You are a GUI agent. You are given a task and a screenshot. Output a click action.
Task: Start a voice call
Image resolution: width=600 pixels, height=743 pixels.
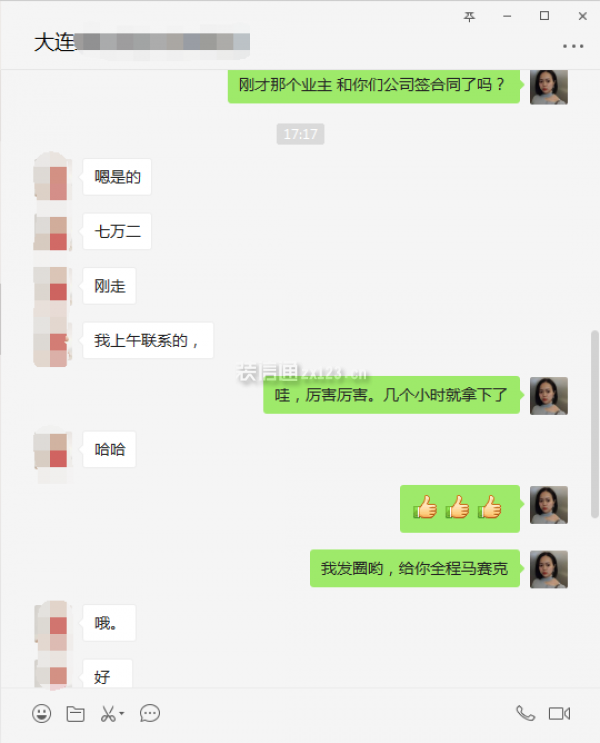tap(525, 713)
